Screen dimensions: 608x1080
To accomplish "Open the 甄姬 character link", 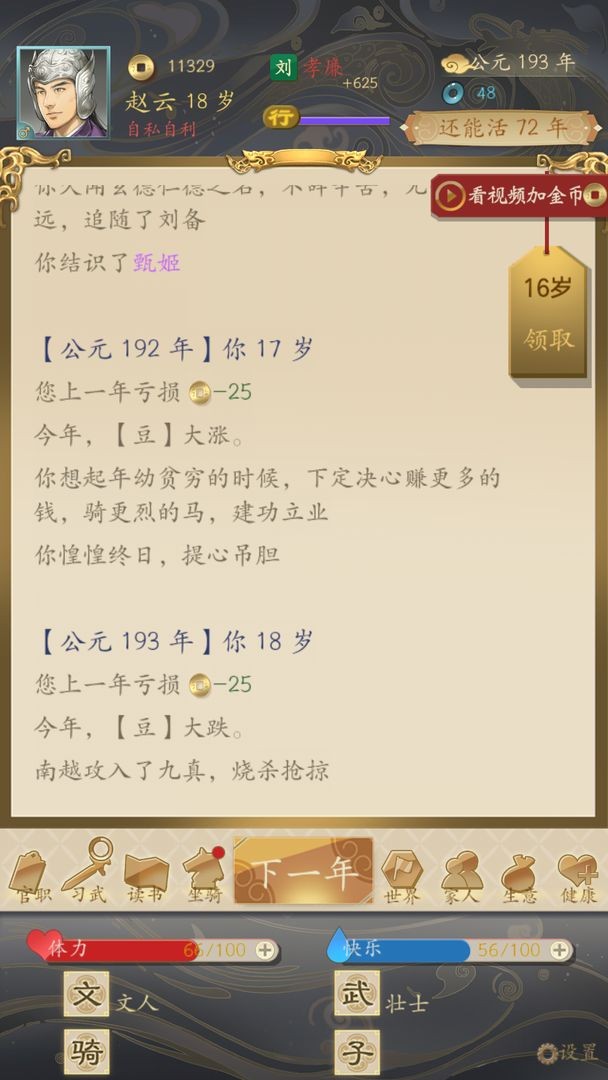I will coord(157,263).
